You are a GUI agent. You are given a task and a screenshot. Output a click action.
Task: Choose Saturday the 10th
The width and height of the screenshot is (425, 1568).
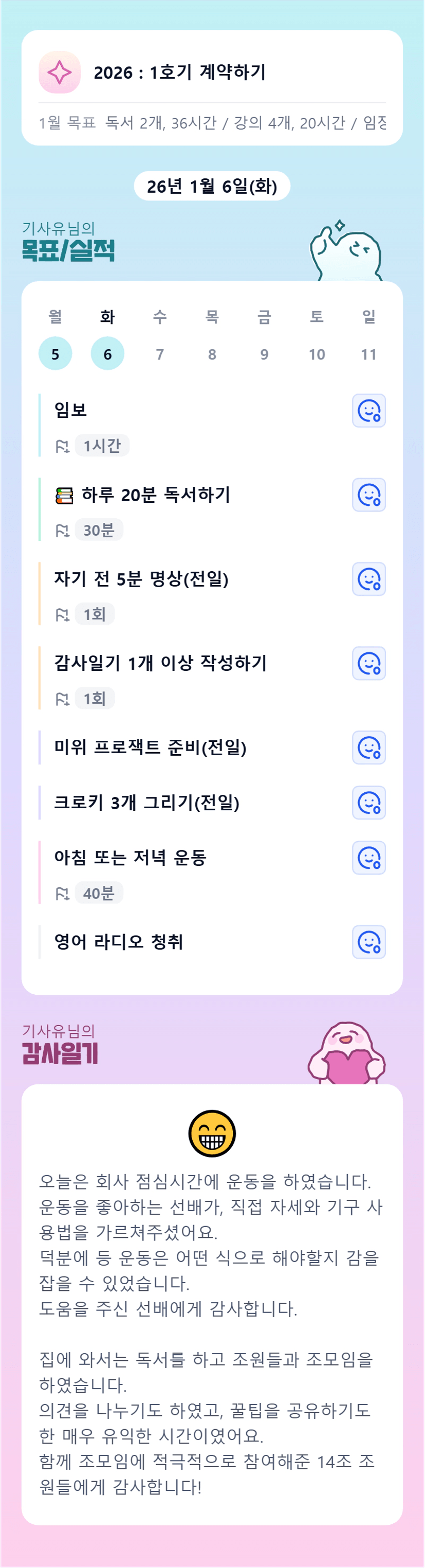coord(317,354)
